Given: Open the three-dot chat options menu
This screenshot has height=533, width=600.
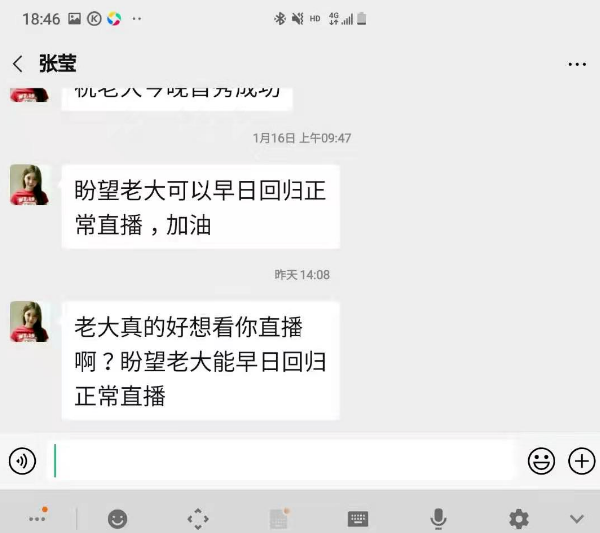Looking at the screenshot, I should [577, 64].
